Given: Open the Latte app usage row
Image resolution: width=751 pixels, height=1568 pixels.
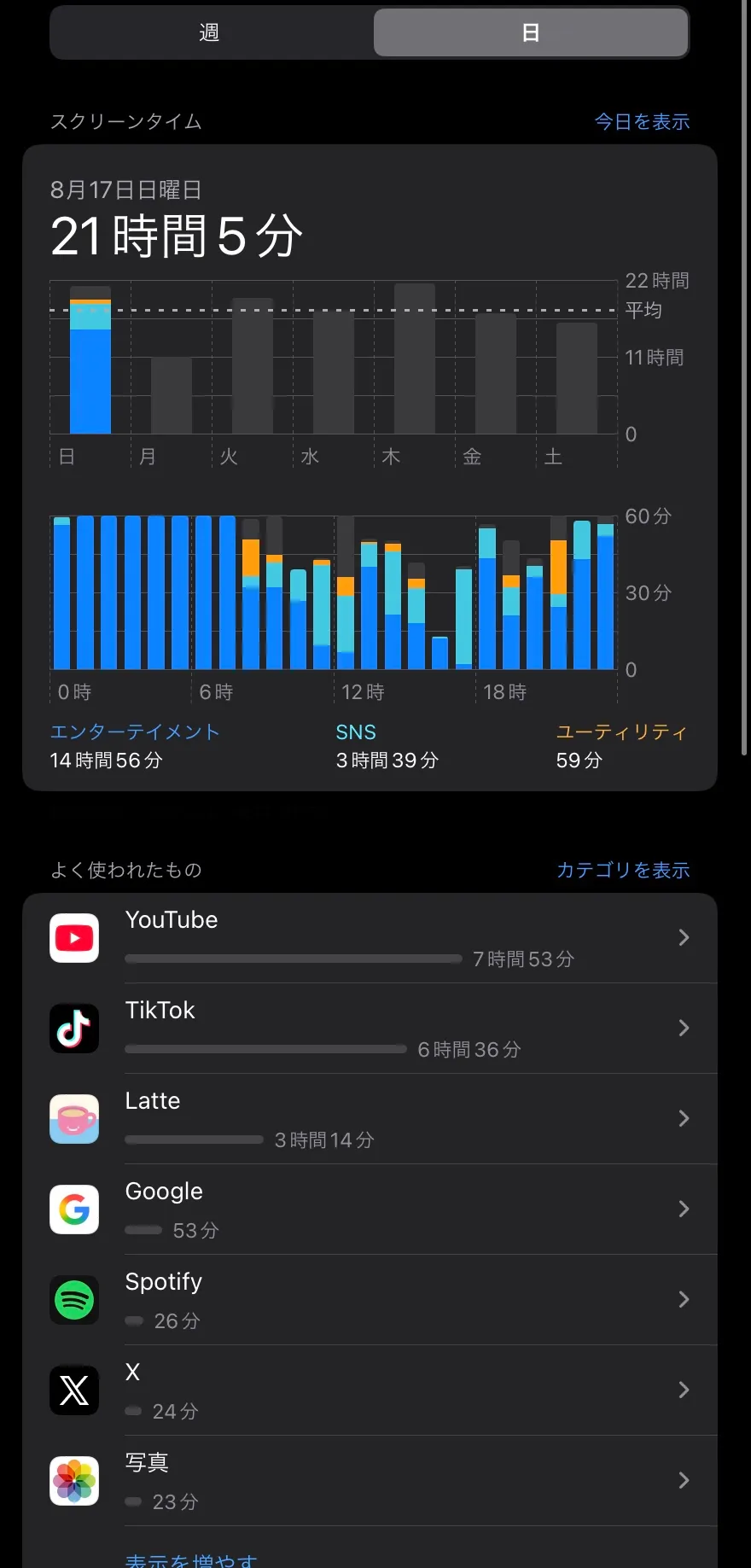Looking at the screenshot, I should (x=370, y=1119).
